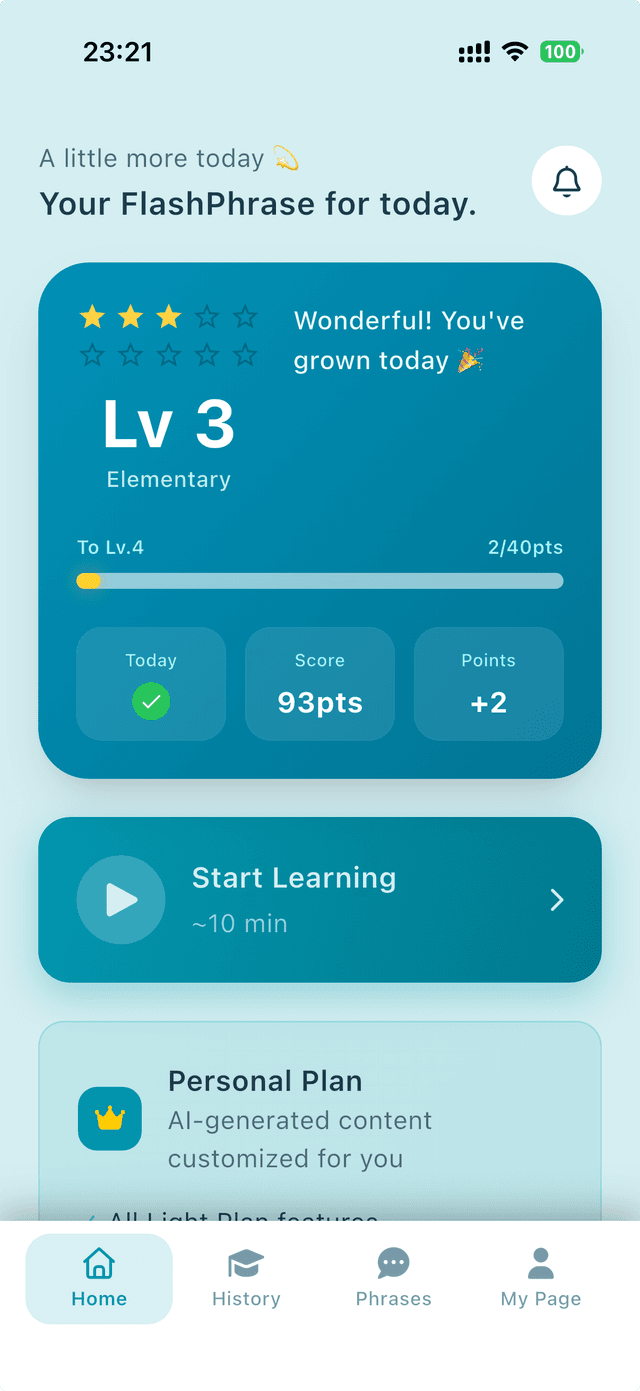Go to My Page tab
This screenshot has height=1391, width=640.
[x=540, y=1278]
